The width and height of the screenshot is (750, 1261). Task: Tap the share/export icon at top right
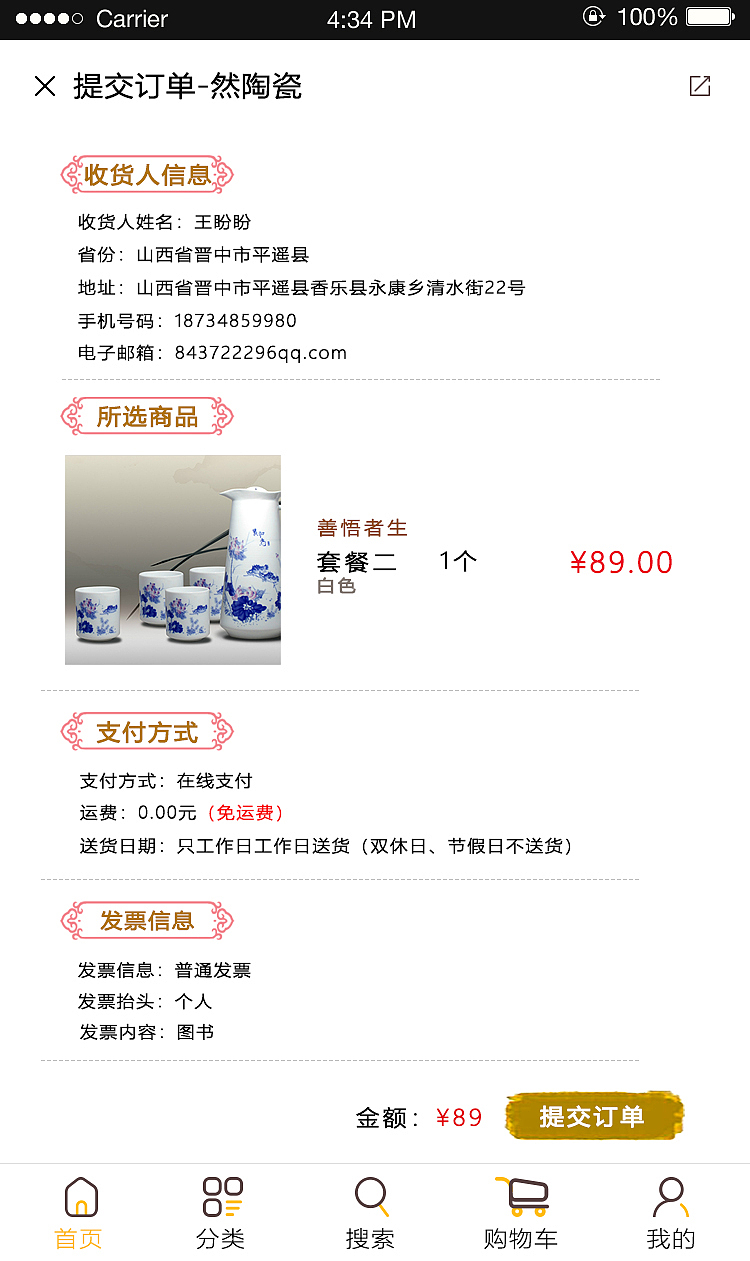click(699, 87)
